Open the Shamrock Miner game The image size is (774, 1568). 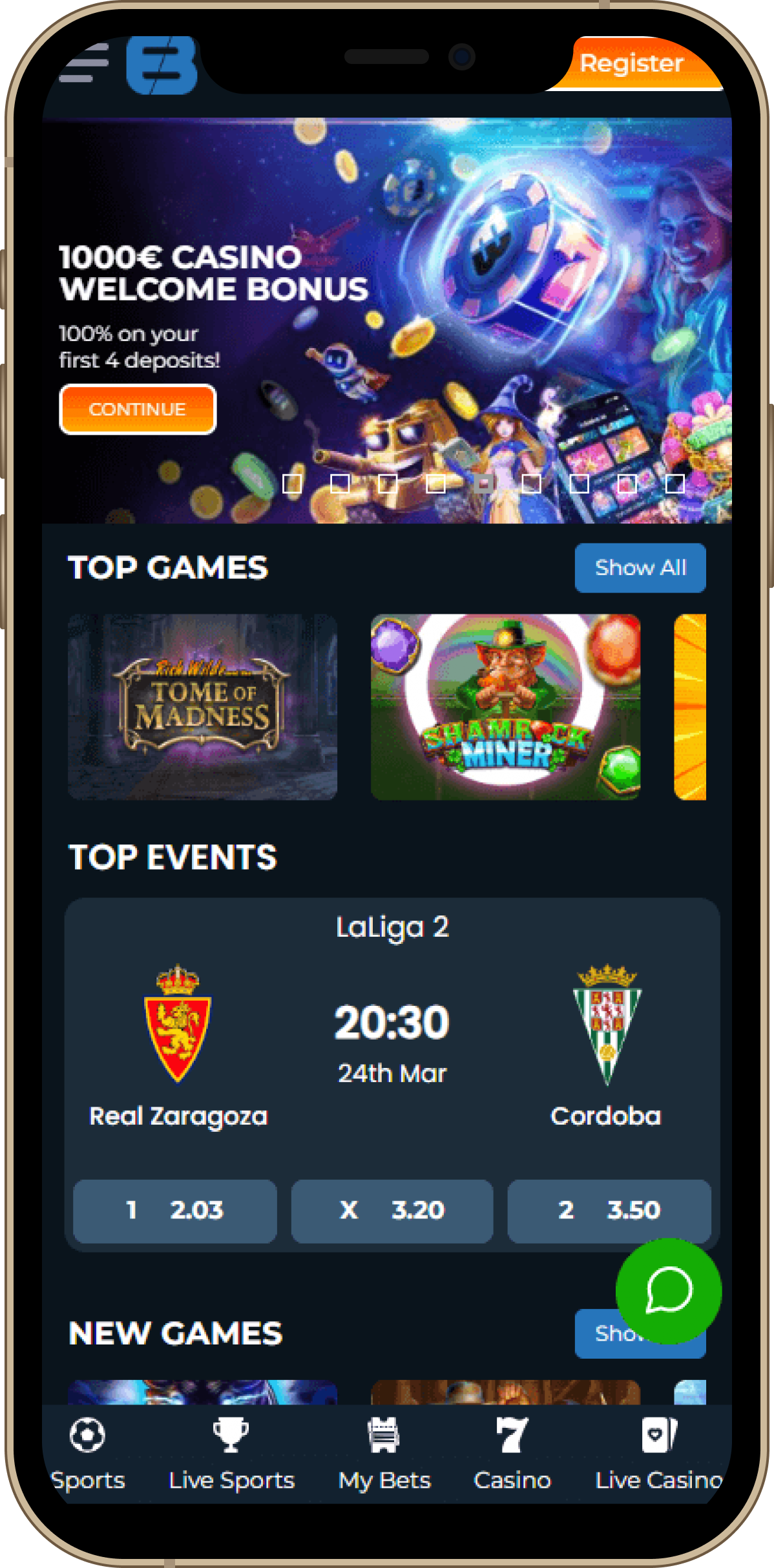point(505,707)
